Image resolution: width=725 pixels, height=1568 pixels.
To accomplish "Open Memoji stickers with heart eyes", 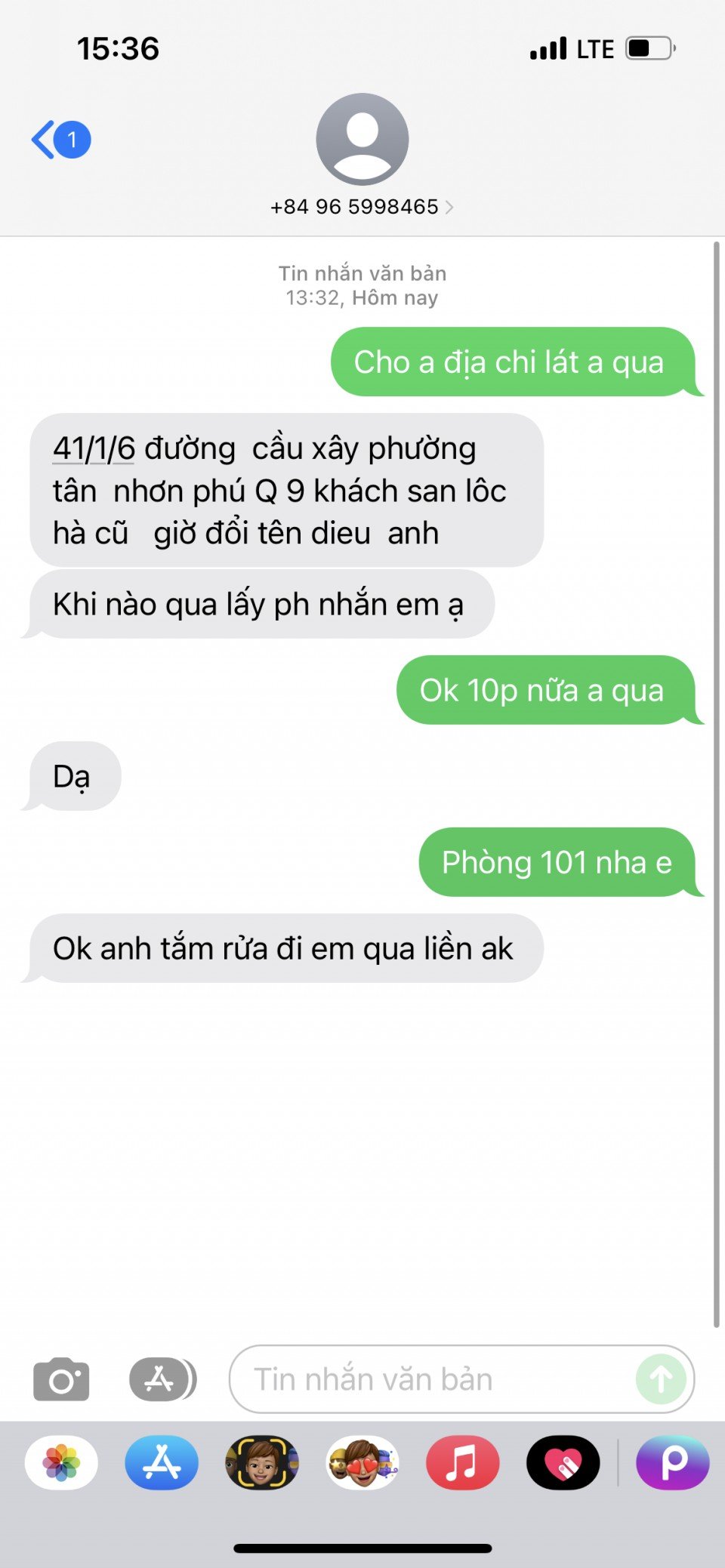I will [x=362, y=1462].
